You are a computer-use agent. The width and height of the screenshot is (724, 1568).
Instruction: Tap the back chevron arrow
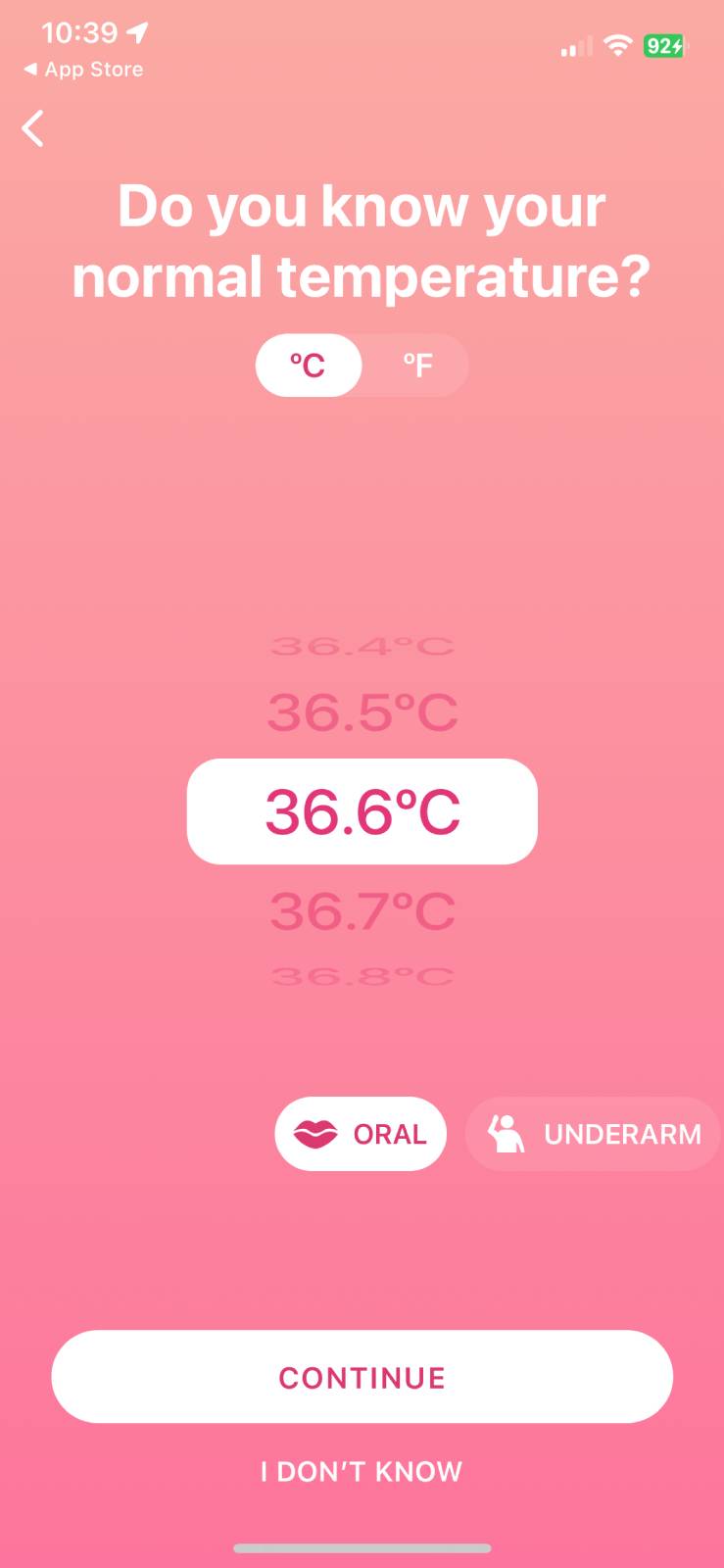click(x=32, y=128)
